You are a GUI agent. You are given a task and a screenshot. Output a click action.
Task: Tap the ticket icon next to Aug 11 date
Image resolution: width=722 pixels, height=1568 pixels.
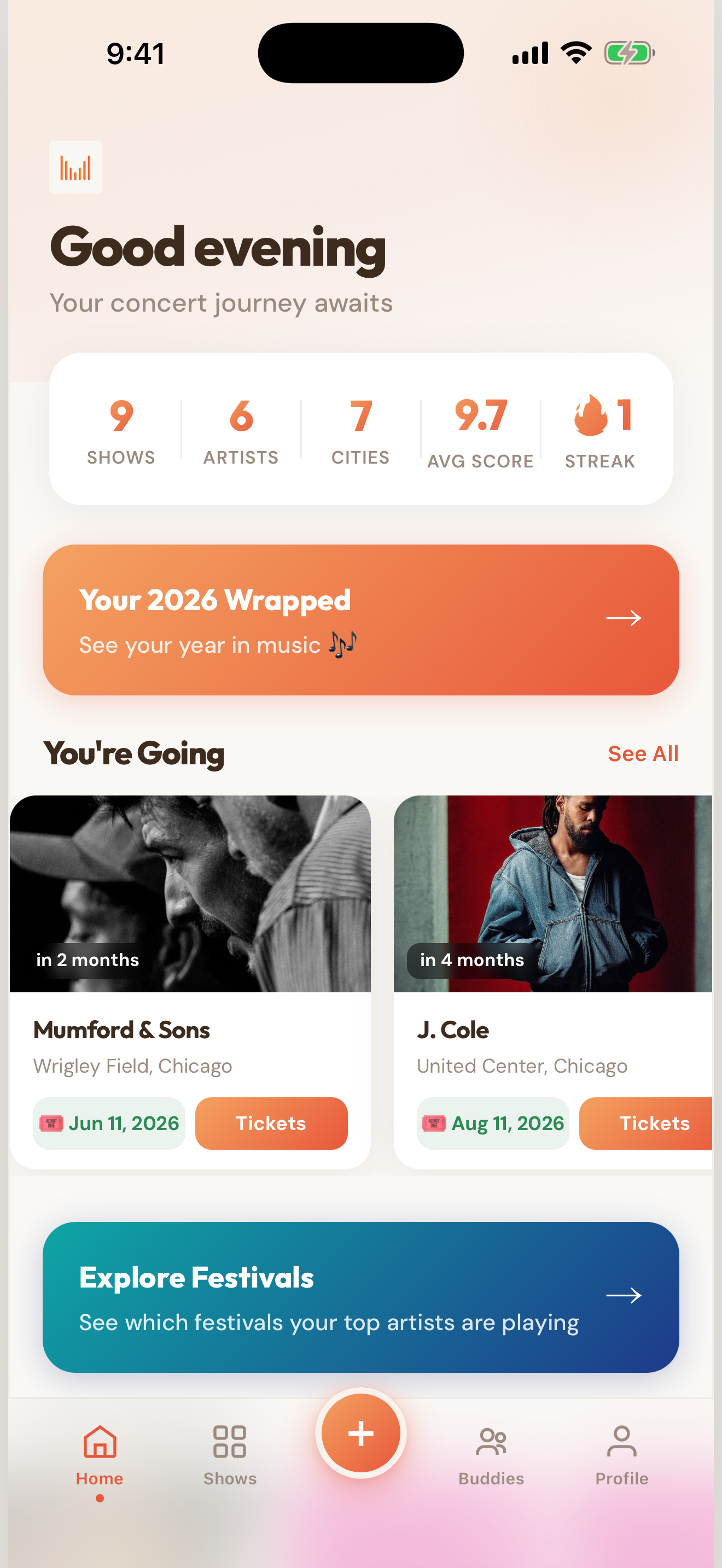pyautogui.click(x=436, y=1123)
